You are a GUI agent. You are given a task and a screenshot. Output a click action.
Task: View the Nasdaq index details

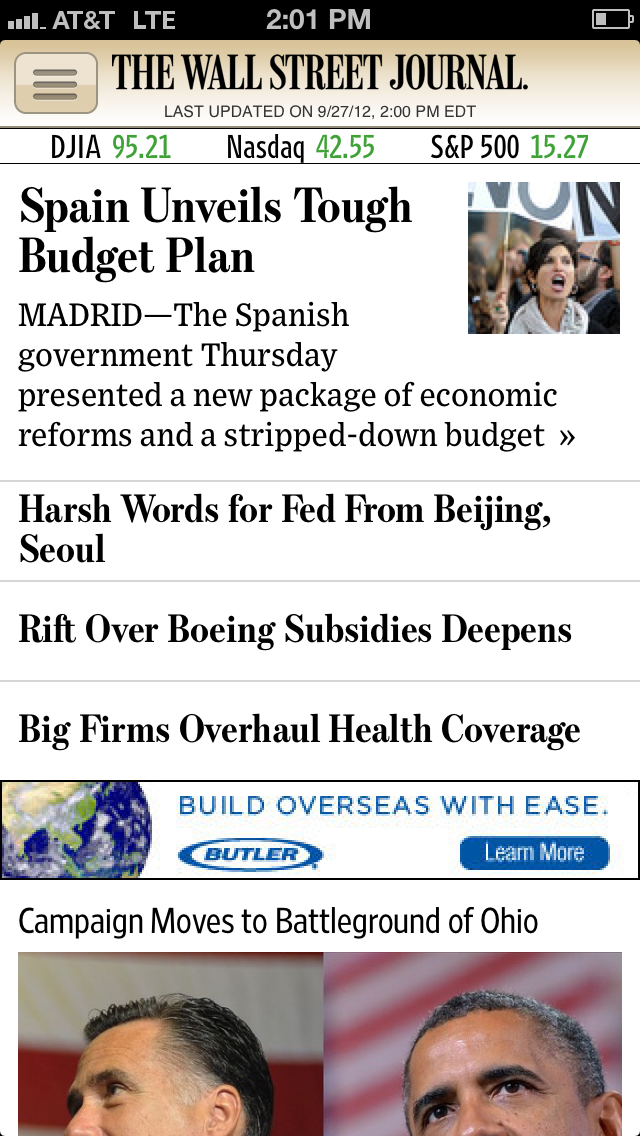tap(300, 148)
